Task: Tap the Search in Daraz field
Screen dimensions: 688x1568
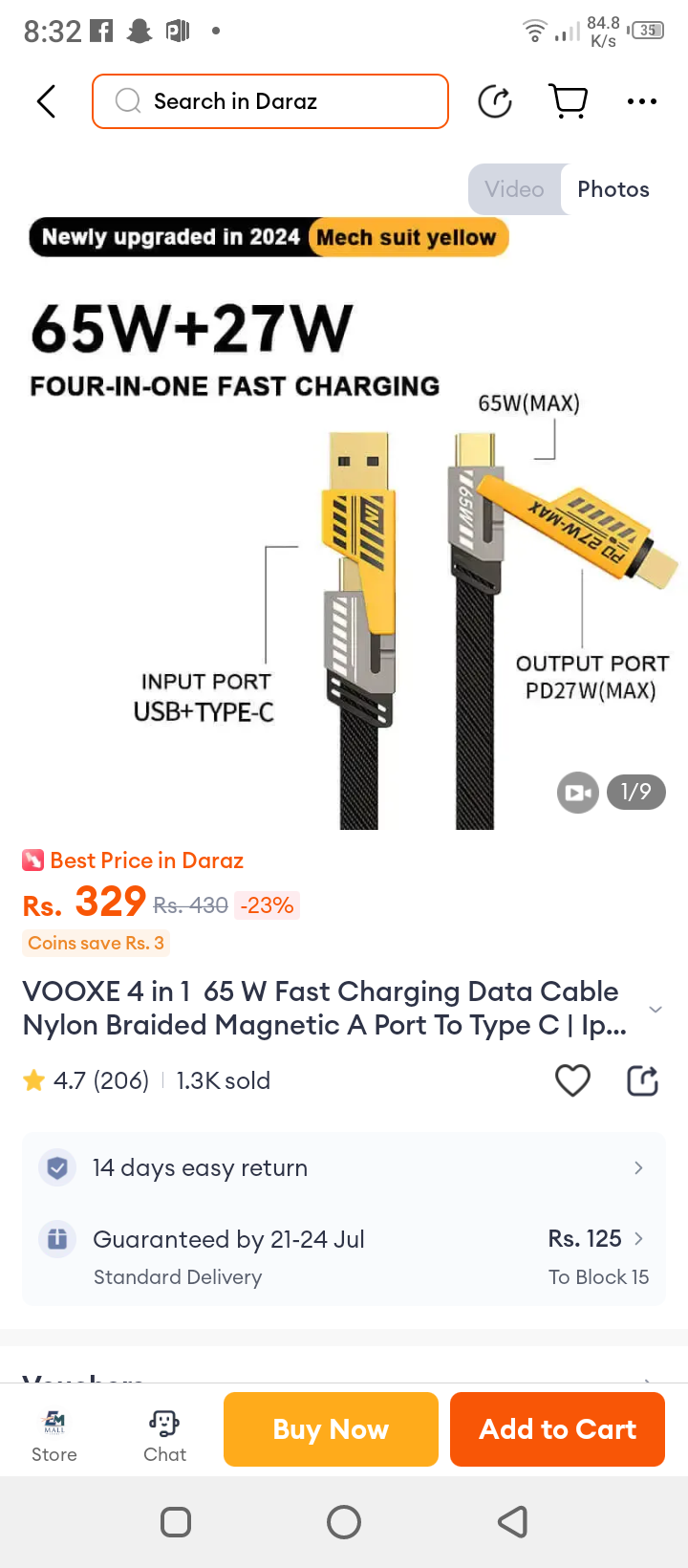Action: tap(269, 101)
